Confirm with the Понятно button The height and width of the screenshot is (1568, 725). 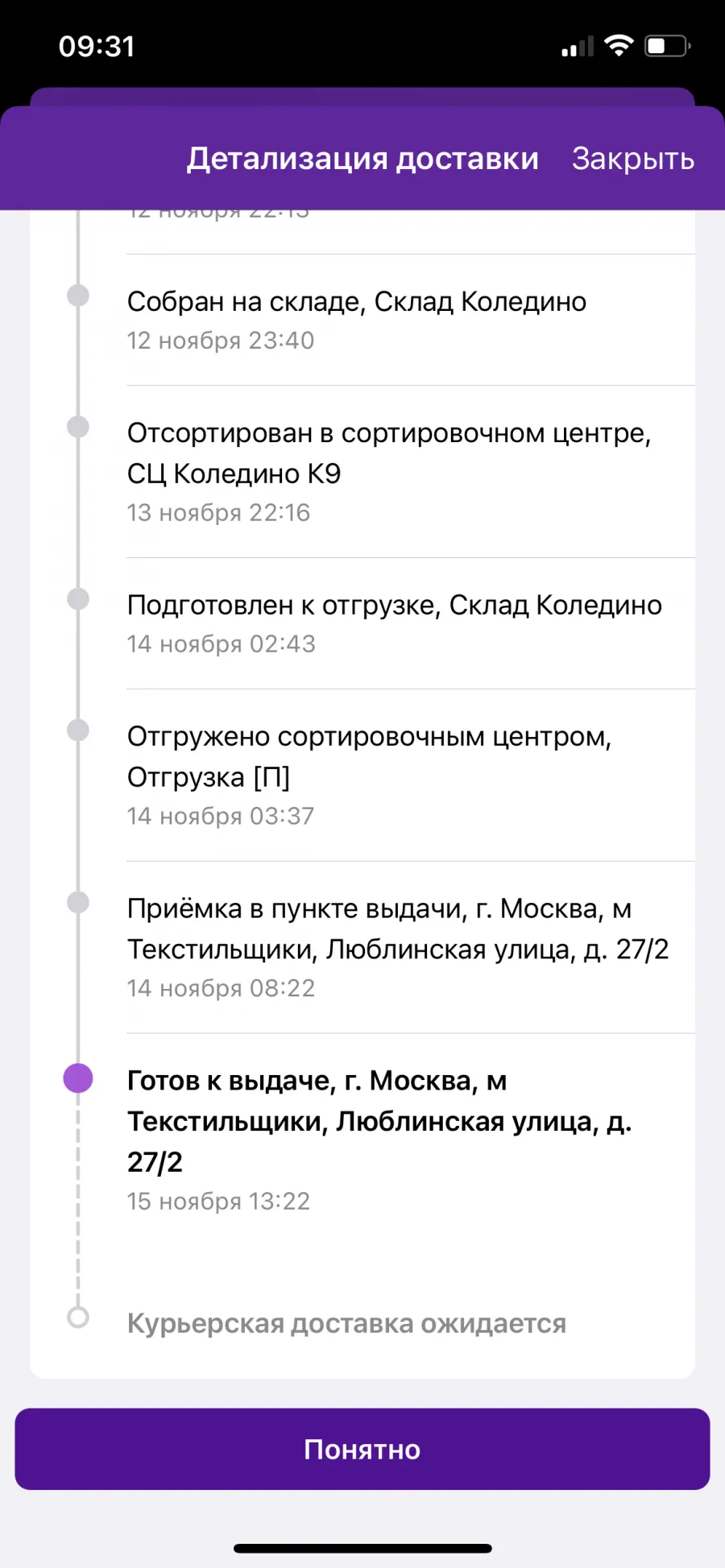point(362,1449)
